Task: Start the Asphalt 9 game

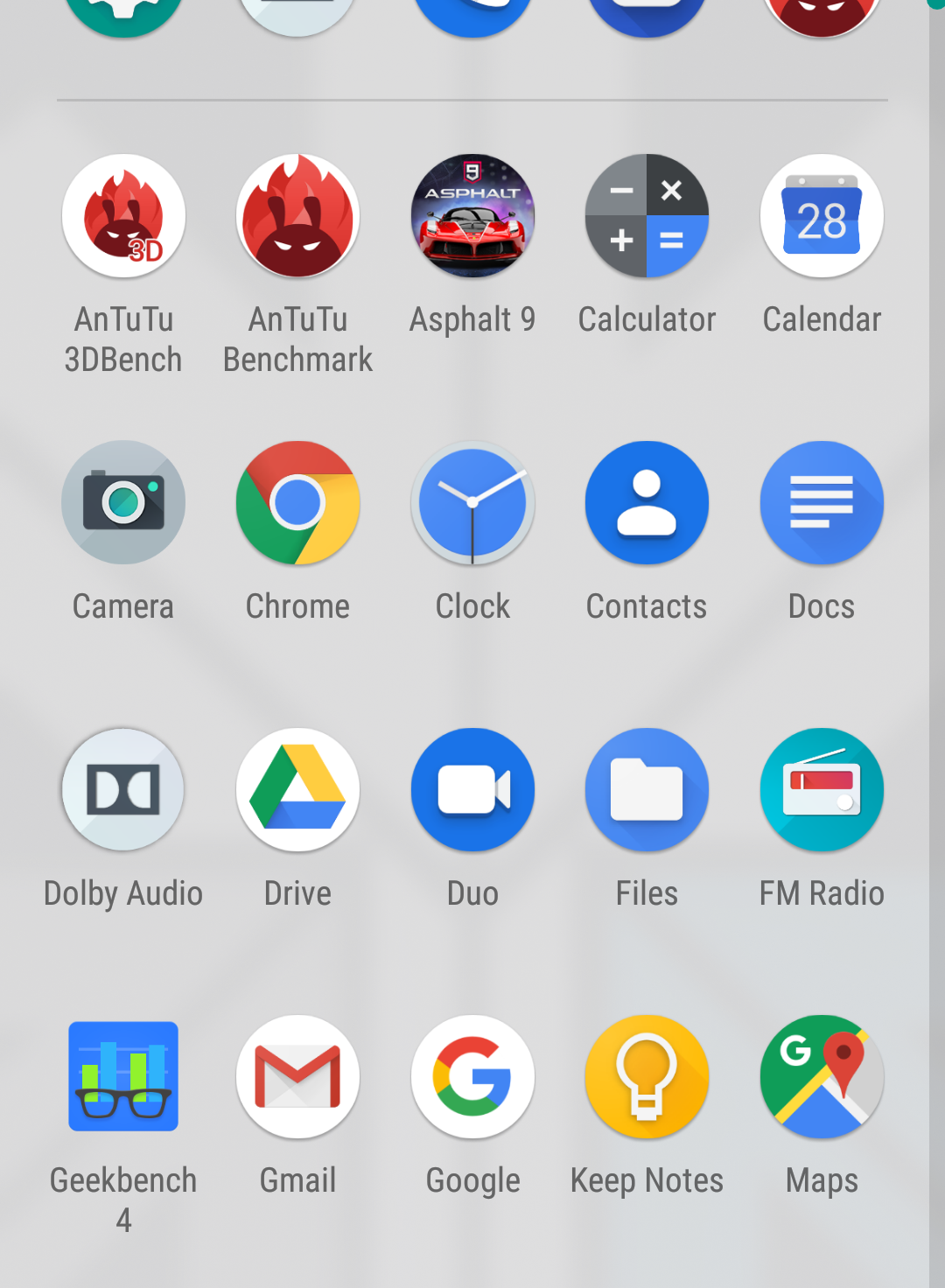Action: (x=472, y=216)
